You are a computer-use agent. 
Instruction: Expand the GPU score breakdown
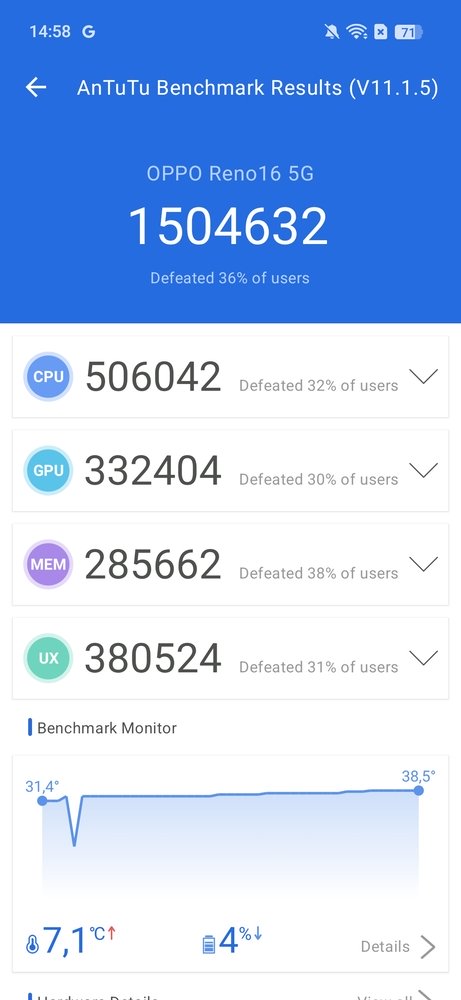[423, 470]
